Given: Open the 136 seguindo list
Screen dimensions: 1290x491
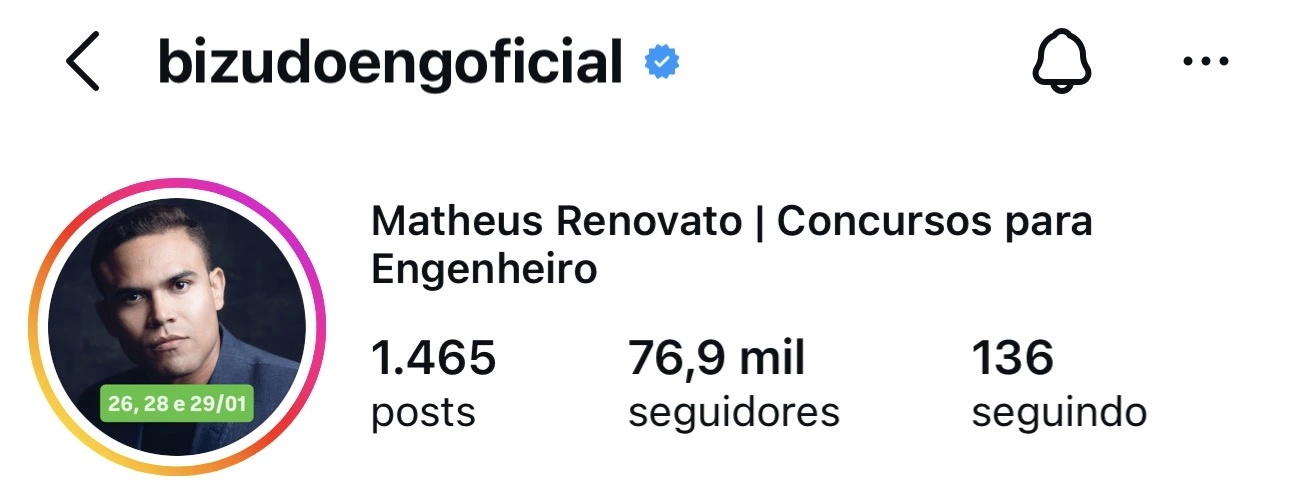Looking at the screenshot, I should pos(1058,383).
